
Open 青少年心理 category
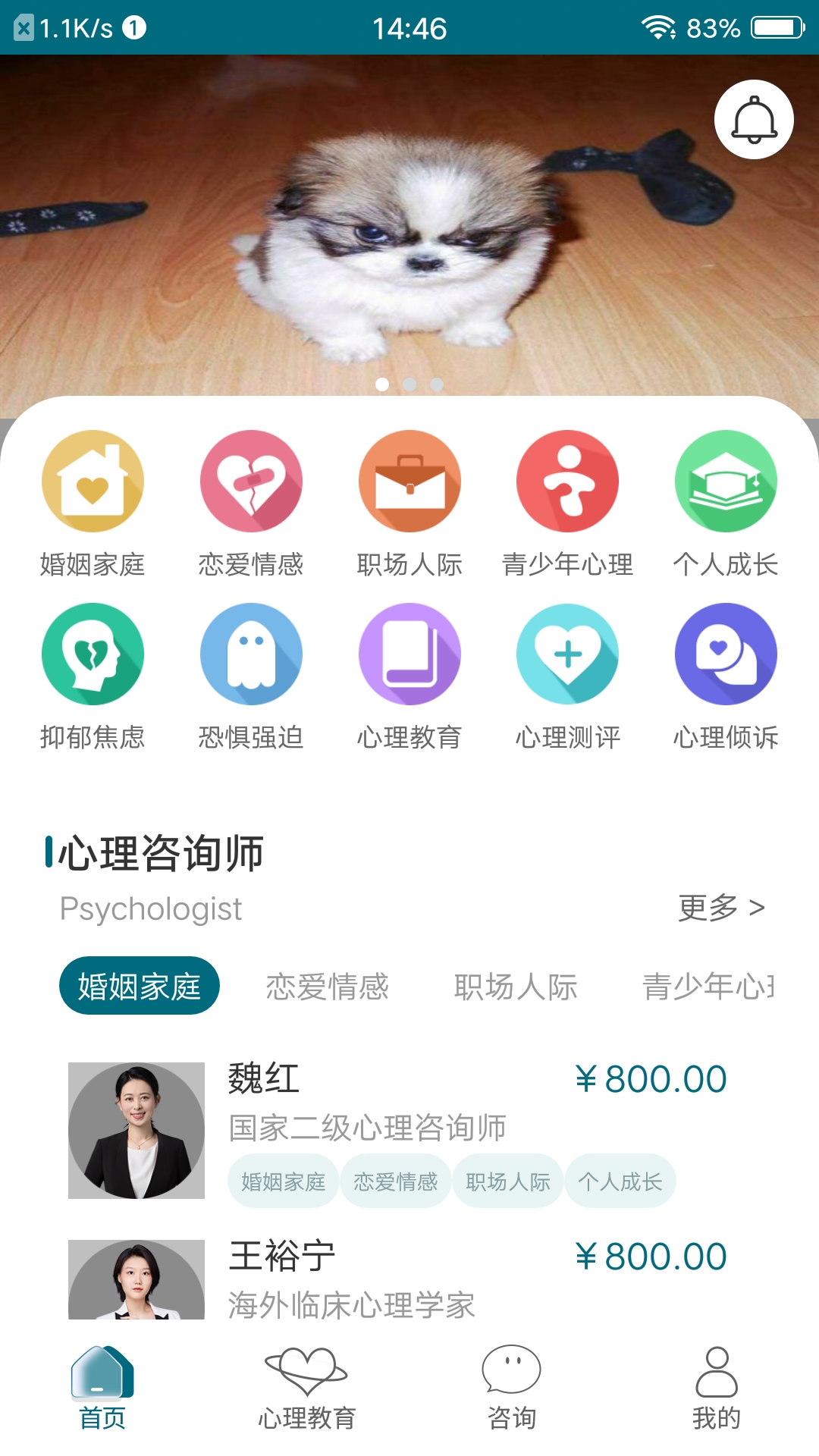click(567, 481)
